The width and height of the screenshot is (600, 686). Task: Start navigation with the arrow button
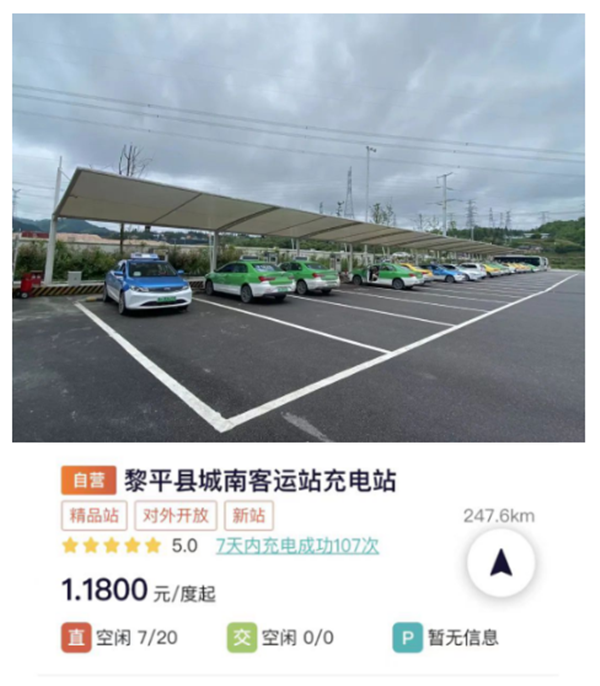501,564
